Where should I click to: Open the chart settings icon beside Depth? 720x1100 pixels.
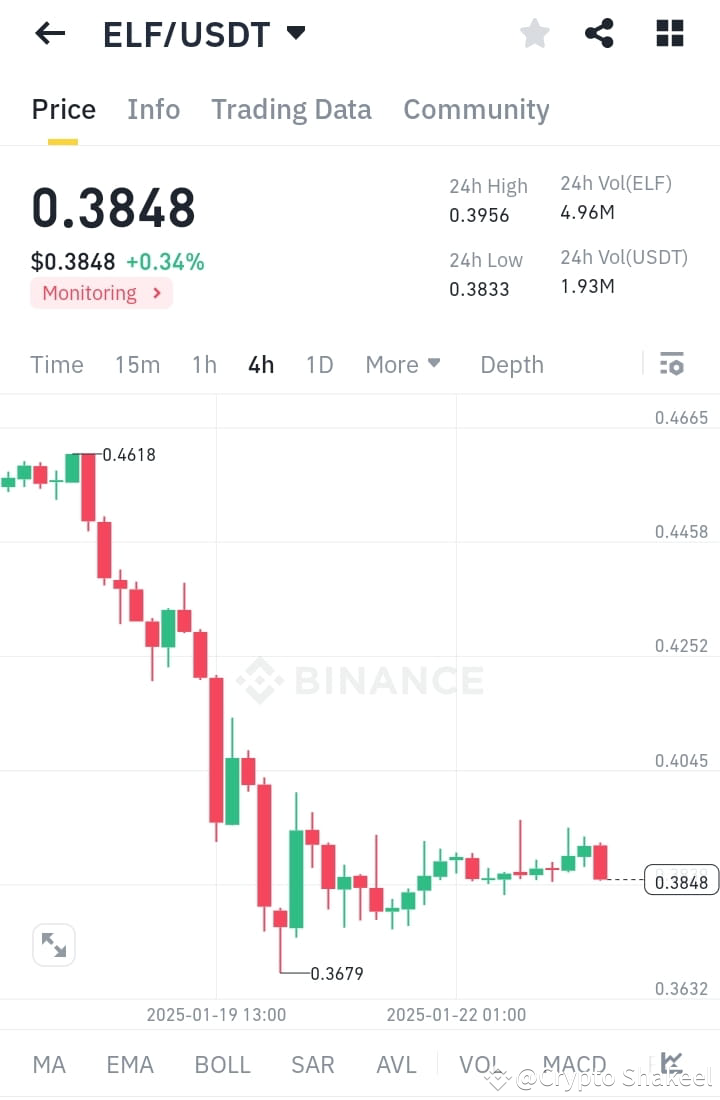tap(671, 364)
